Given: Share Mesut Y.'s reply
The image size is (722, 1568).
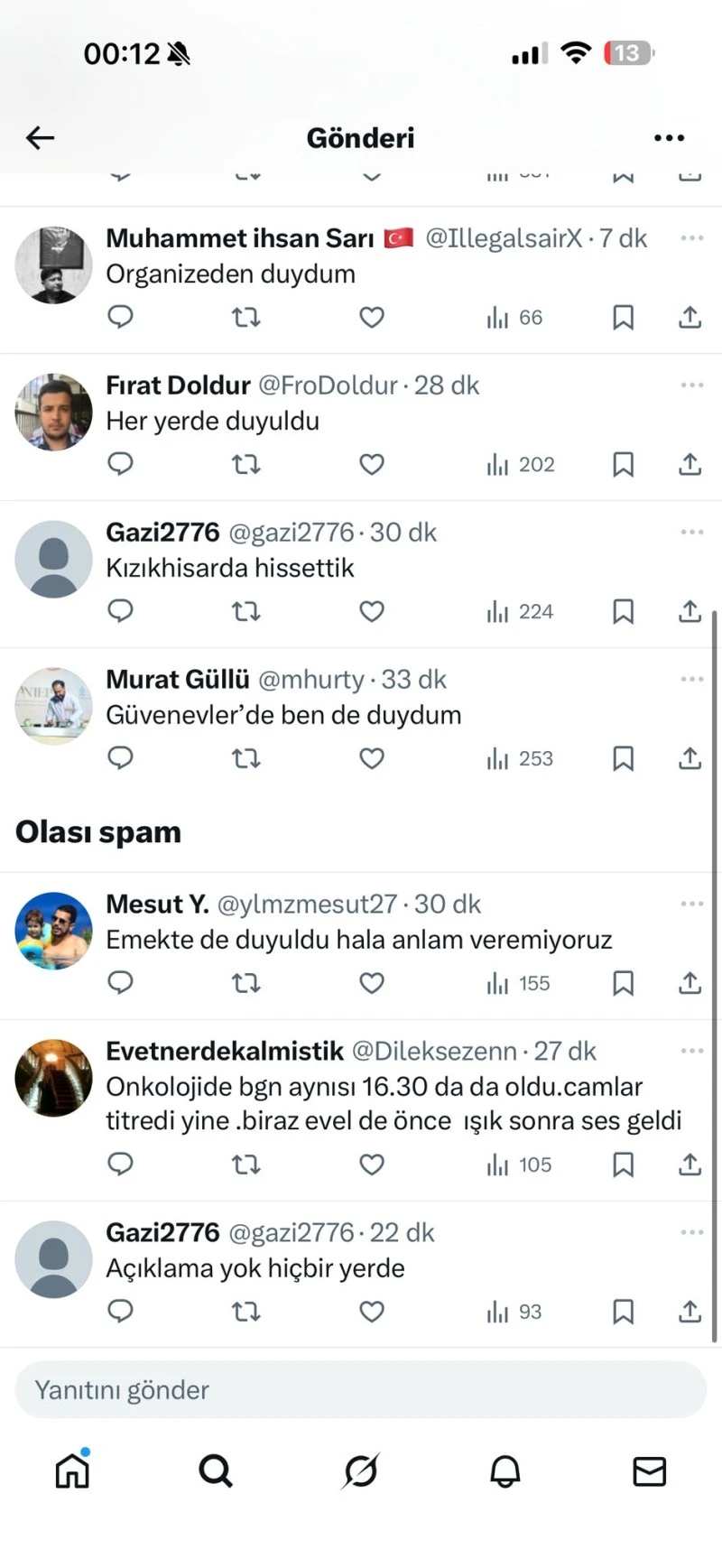Looking at the screenshot, I should [x=690, y=983].
